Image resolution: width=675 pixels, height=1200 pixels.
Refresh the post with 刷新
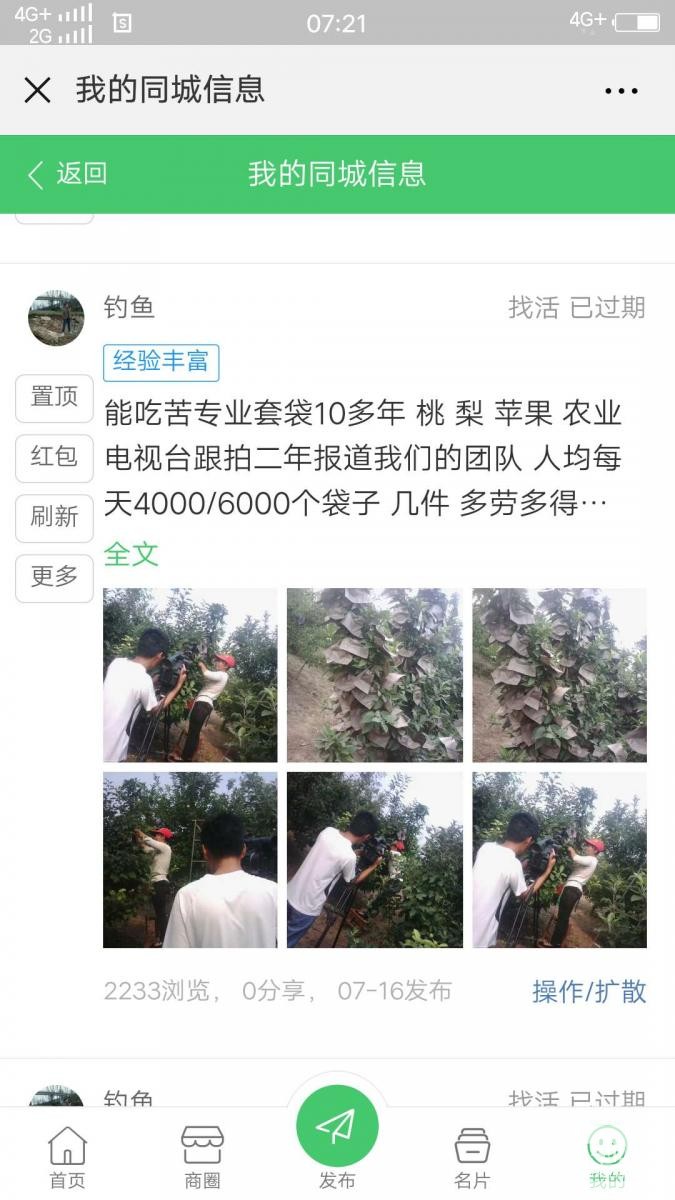click(54, 518)
